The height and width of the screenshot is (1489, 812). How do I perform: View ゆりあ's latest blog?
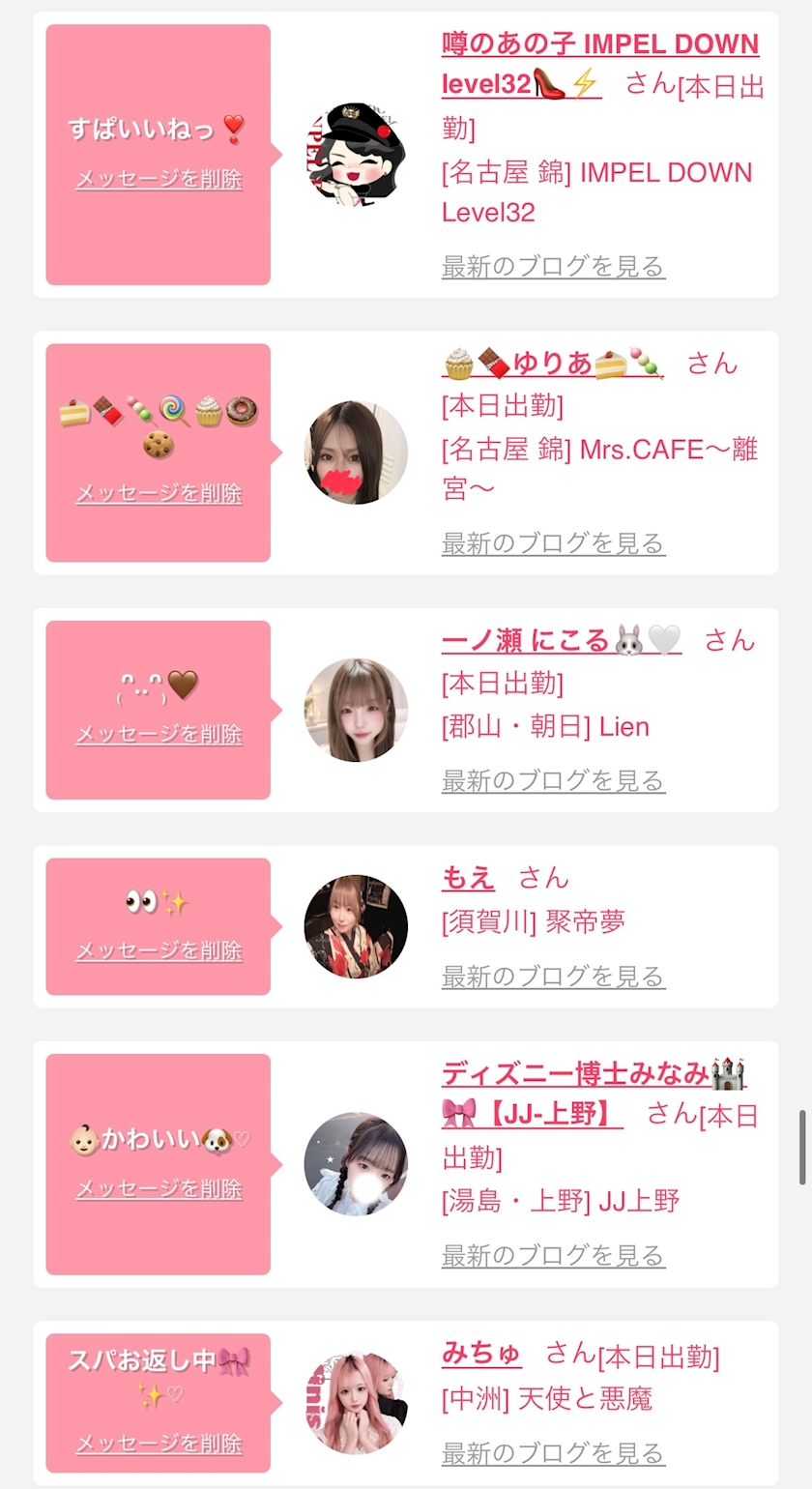(553, 543)
